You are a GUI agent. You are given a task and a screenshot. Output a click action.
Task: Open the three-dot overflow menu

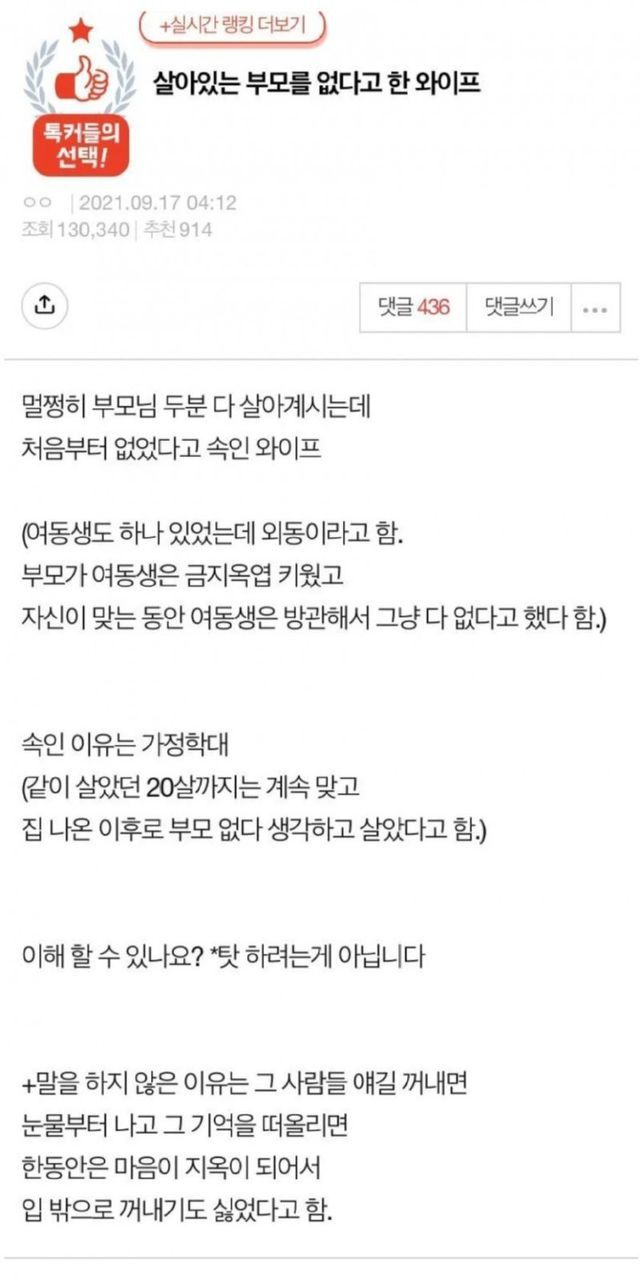pos(595,308)
